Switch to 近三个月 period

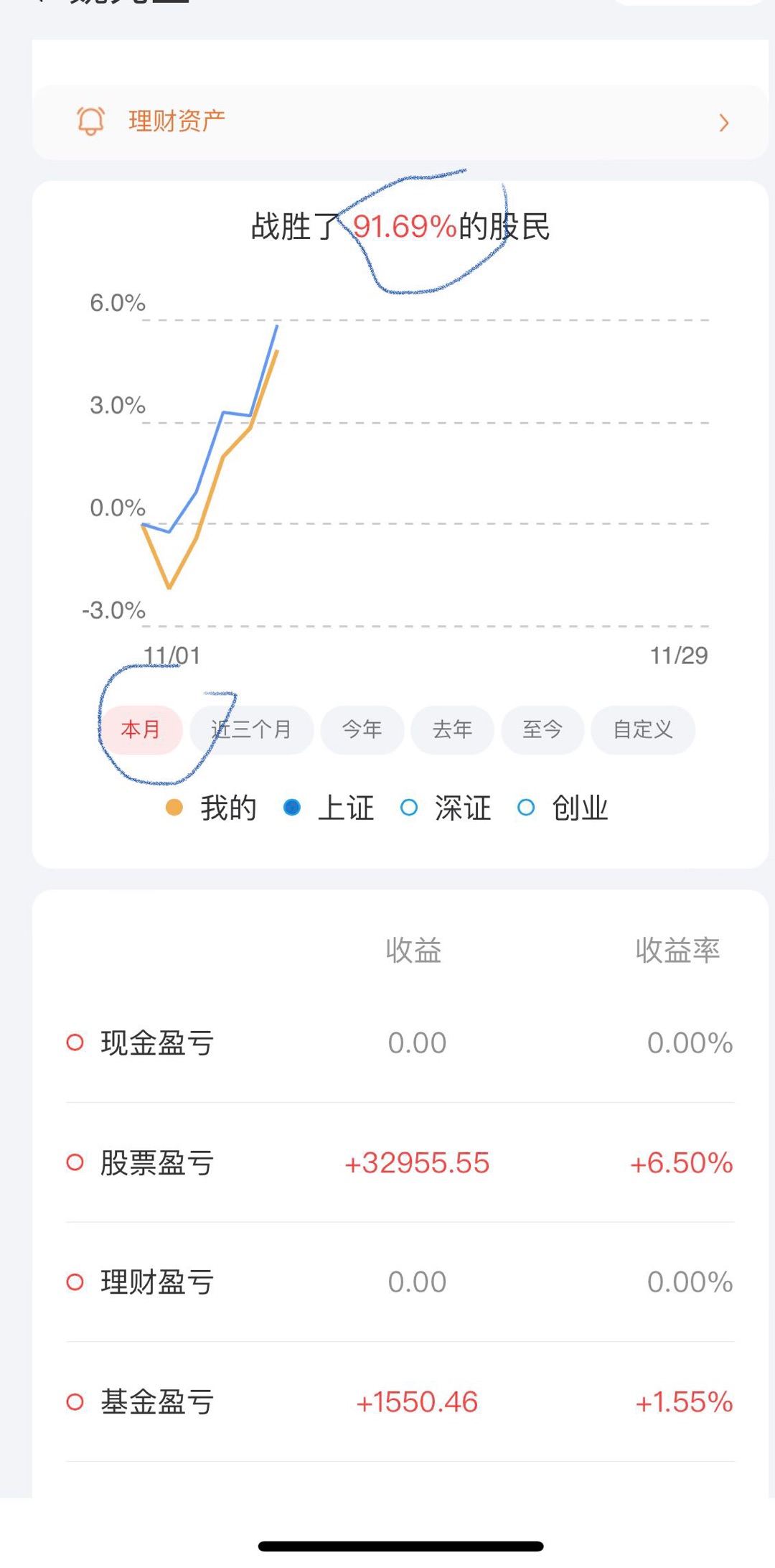click(251, 730)
